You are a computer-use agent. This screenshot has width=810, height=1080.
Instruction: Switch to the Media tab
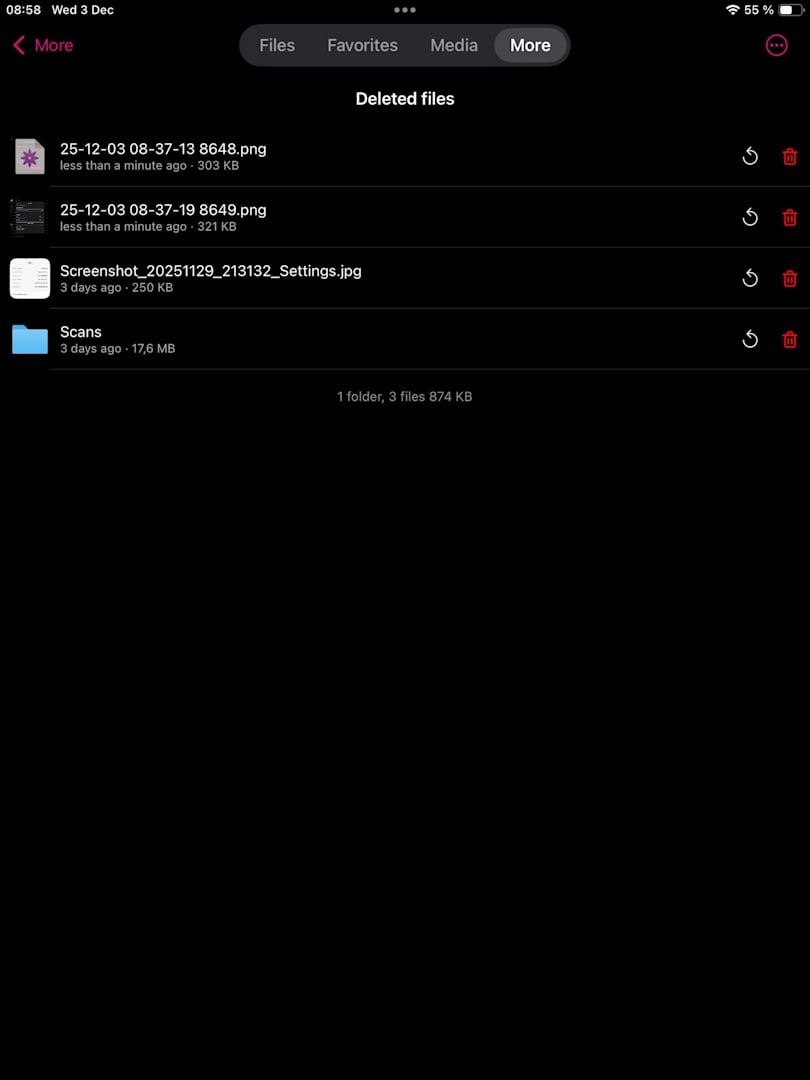(454, 45)
